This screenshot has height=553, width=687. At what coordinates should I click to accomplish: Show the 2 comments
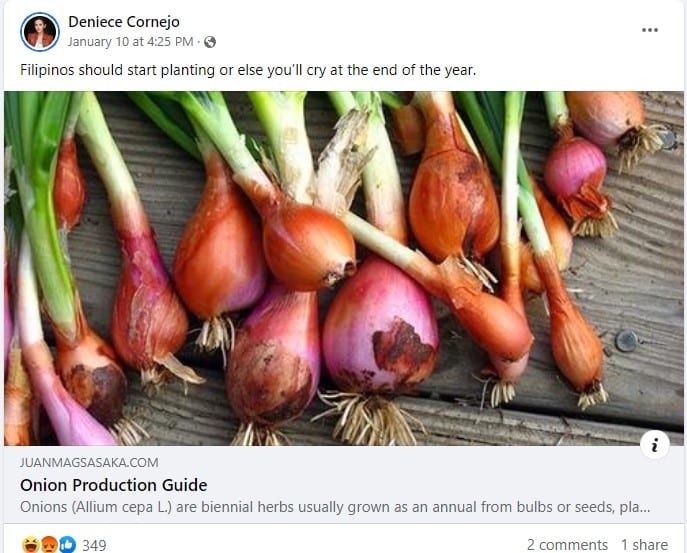tap(567, 545)
